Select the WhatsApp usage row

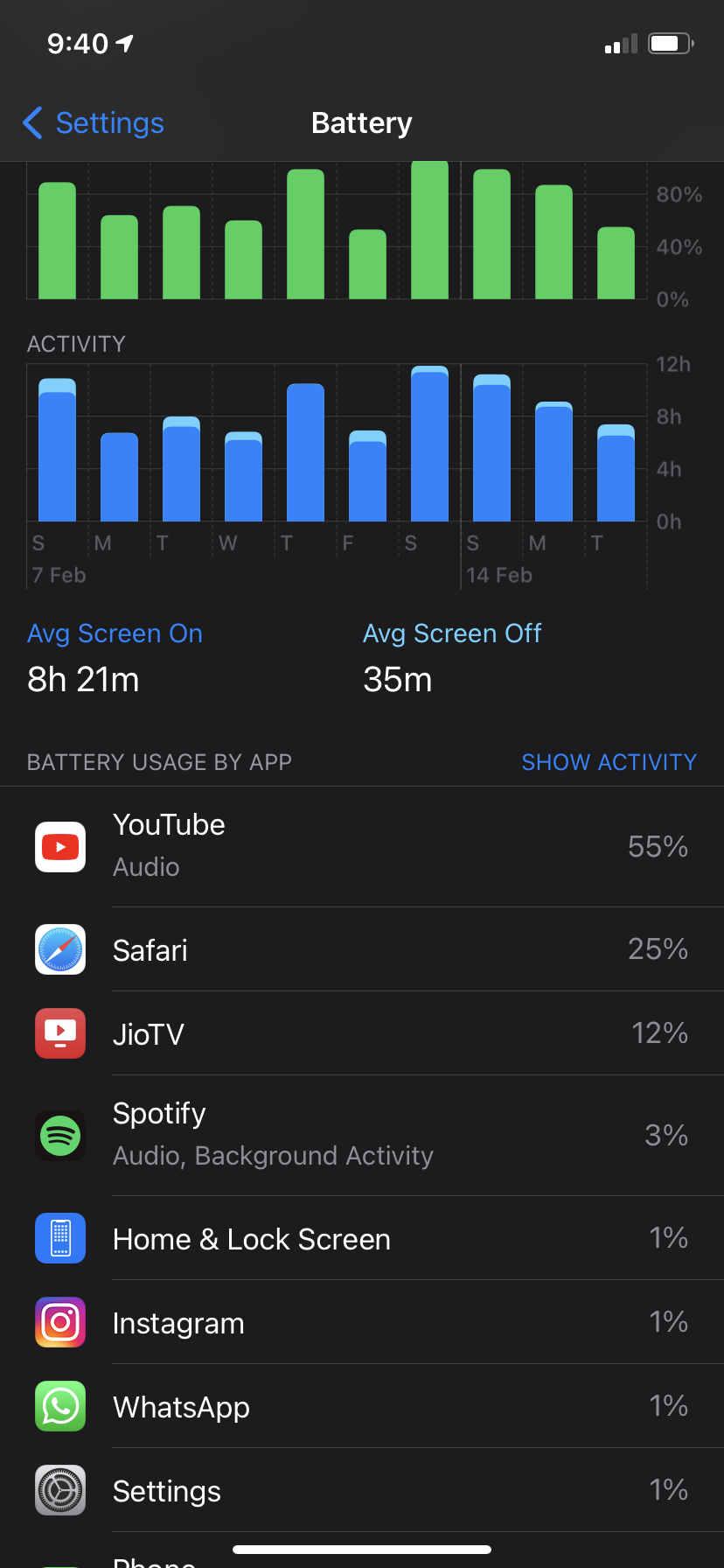point(361,1406)
